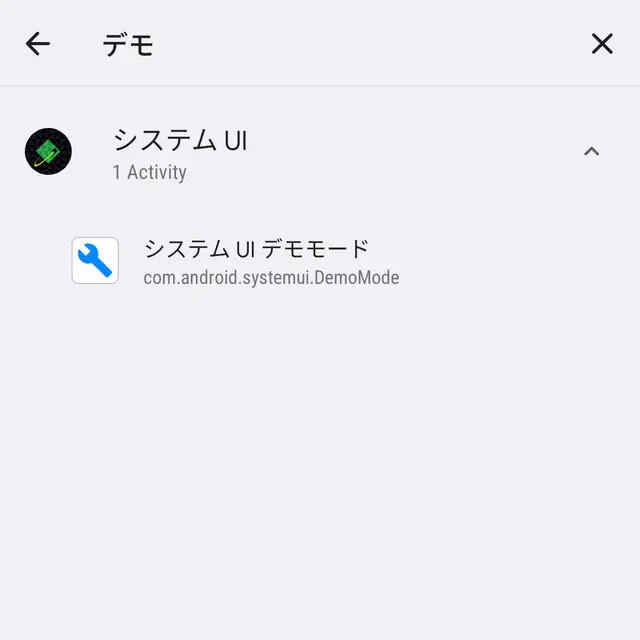Go back using the arrow icon
Image resolution: width=640 pixels, height=640 pixels.
pos(38,43)
